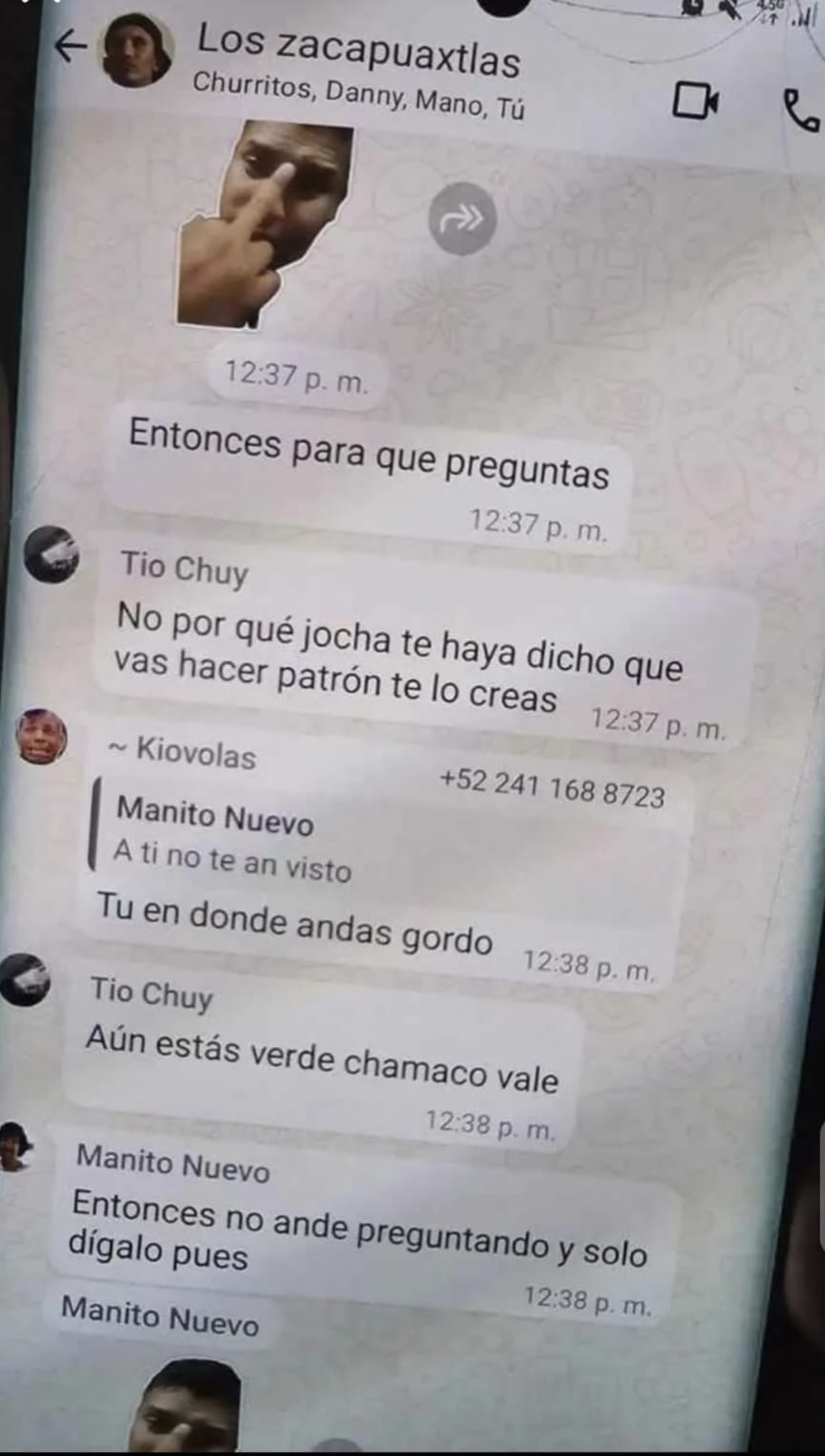This screenshot has height=1456, width=825.
Task: Tap Tio Chuy's avatar beside "No por qué jocha"
Action: click(52, 554)
